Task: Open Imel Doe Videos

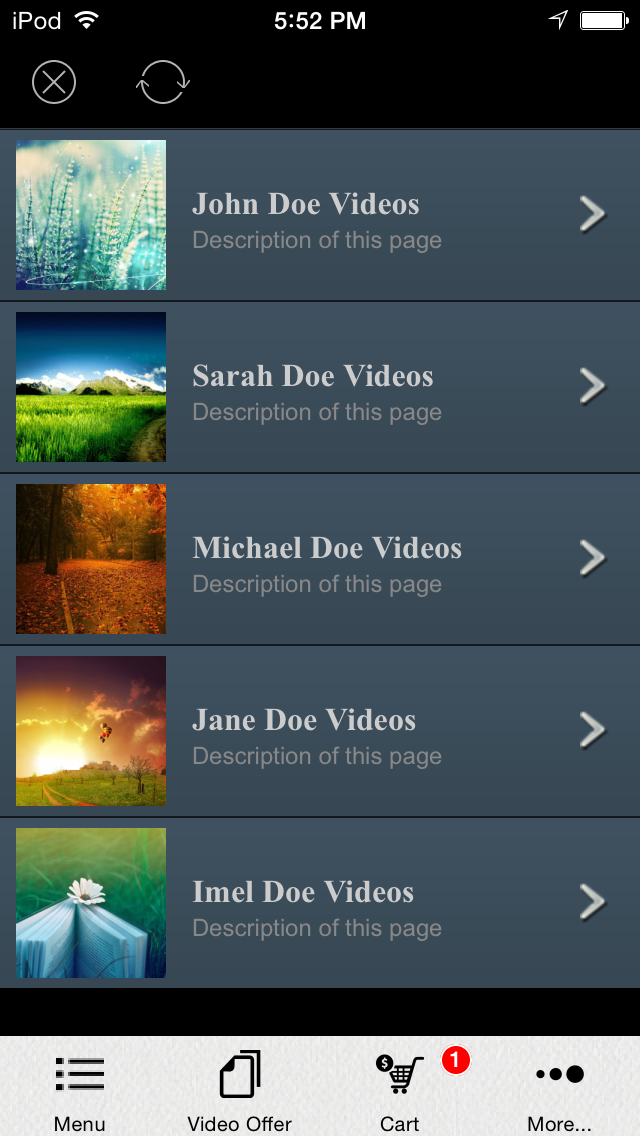Action: click(320, 903)
